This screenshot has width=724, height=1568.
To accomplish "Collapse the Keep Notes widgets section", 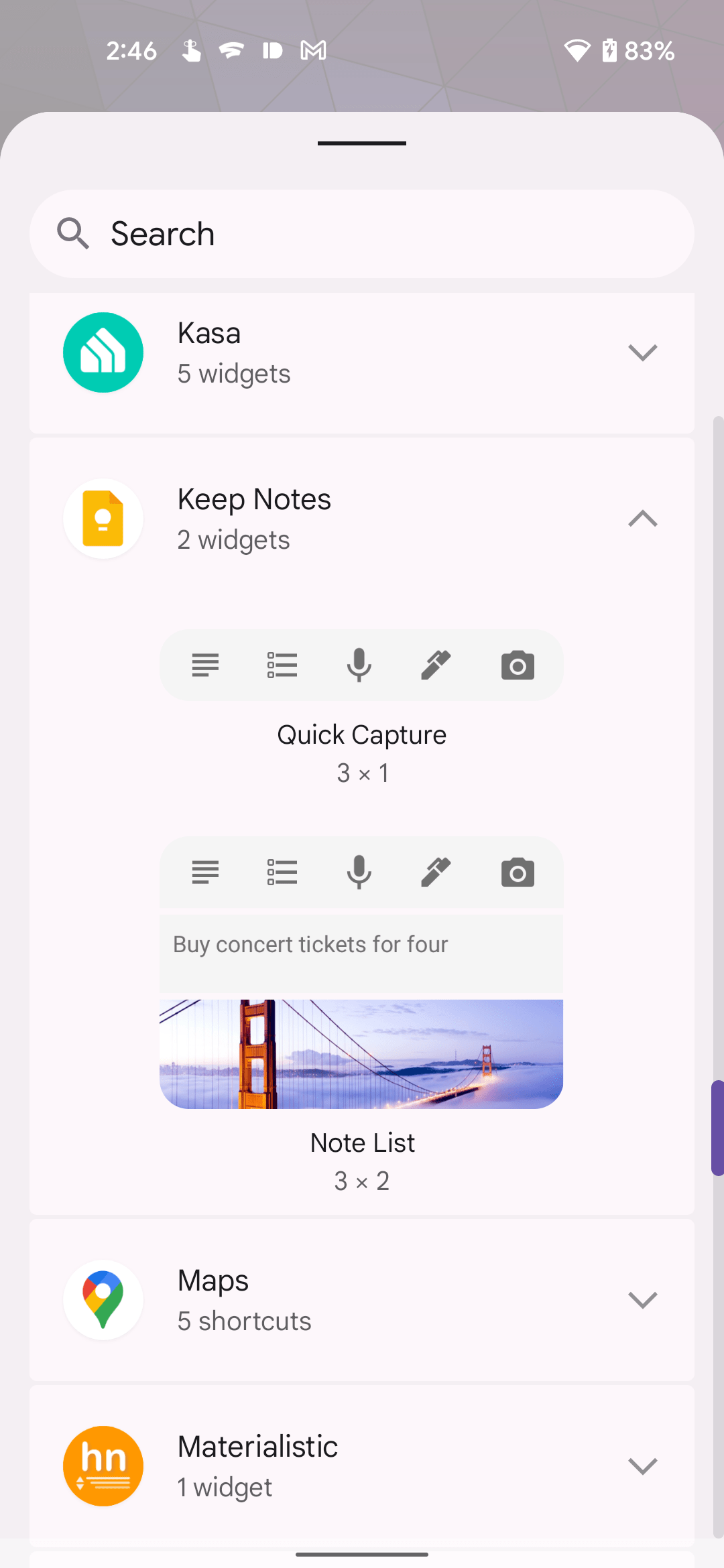I will pyautogui.click(x=642, y=519).
